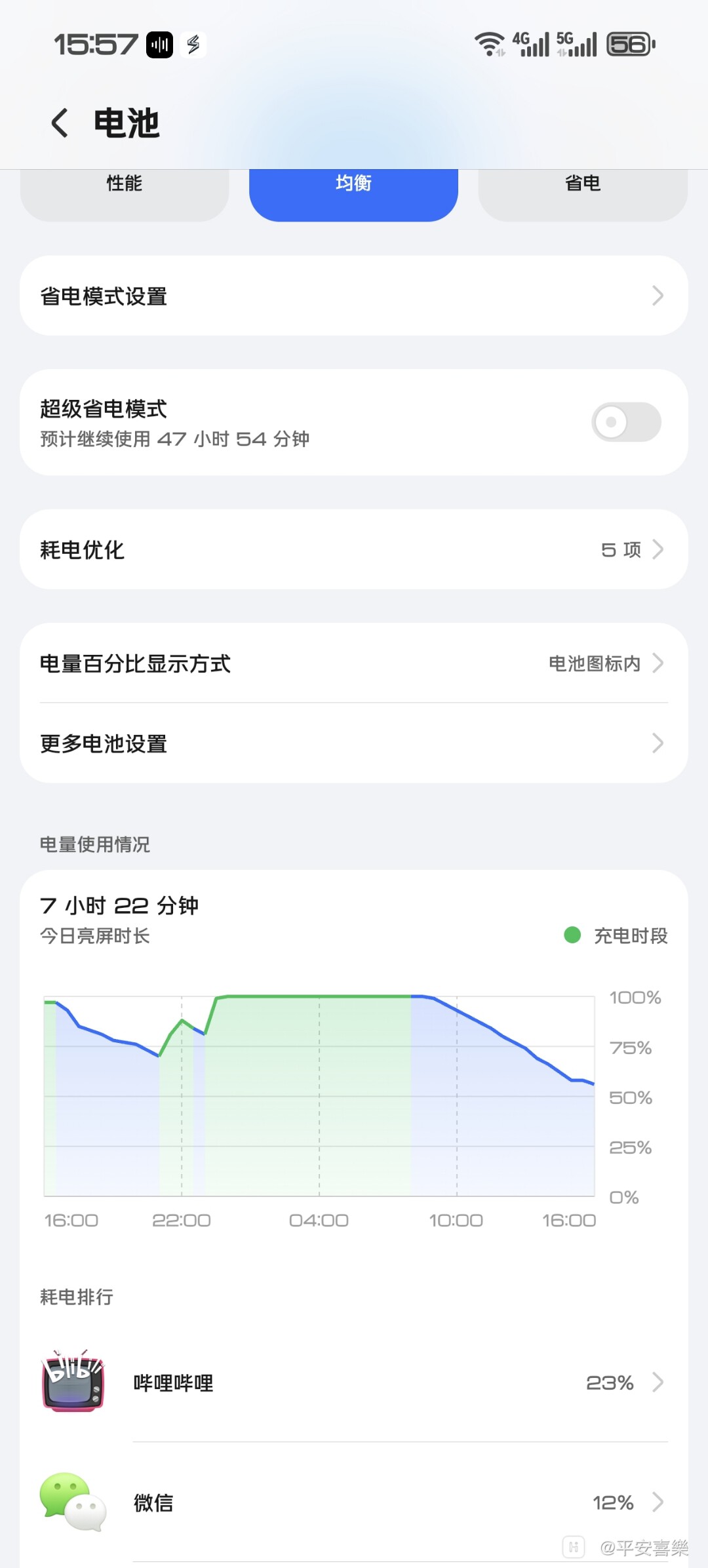The width and height of the screenshot is (708, 1568).
Task: Tap the 5G signal indicator
Action: [575, 45]
